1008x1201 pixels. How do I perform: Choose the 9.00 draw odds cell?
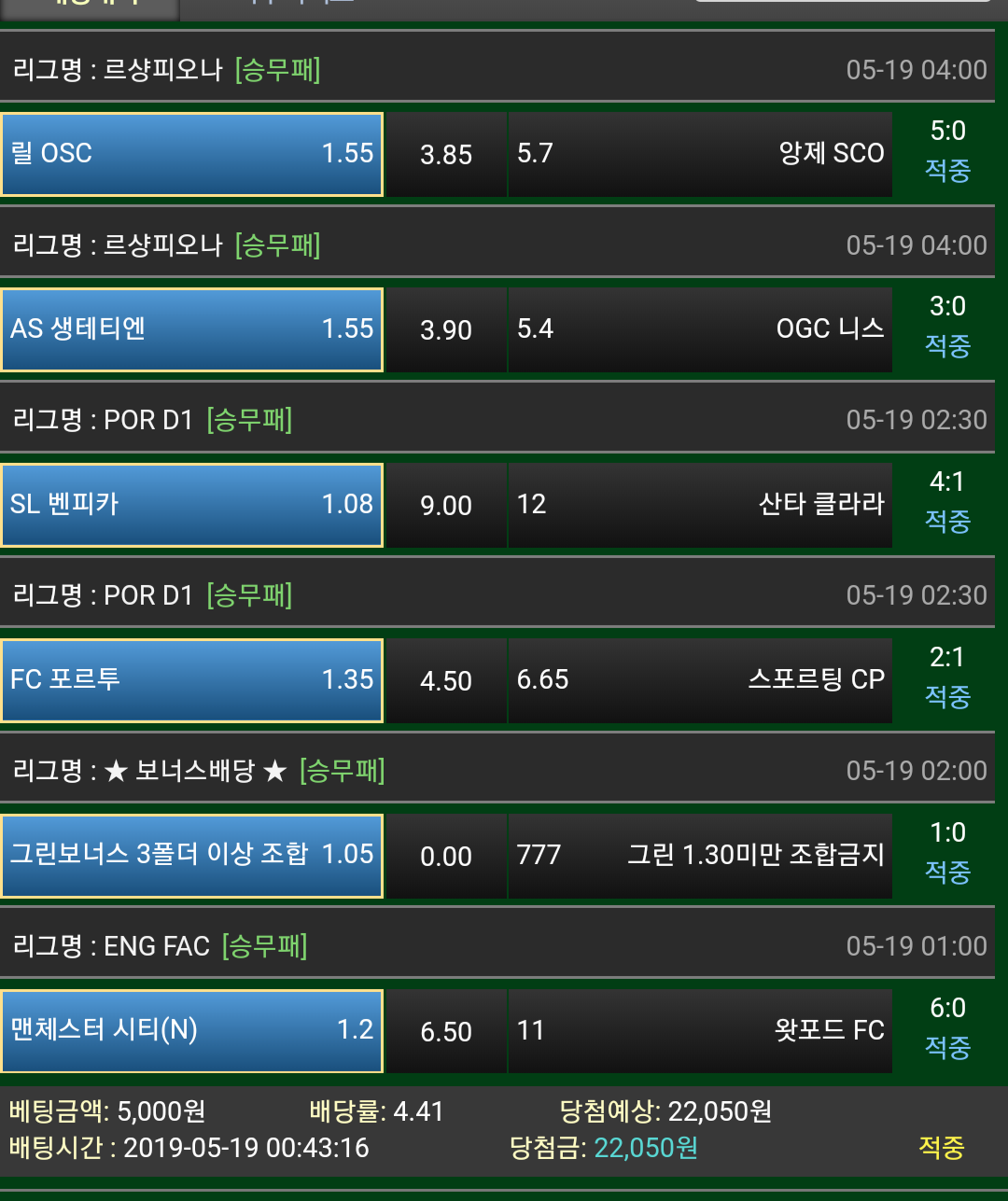click(446, 506)
